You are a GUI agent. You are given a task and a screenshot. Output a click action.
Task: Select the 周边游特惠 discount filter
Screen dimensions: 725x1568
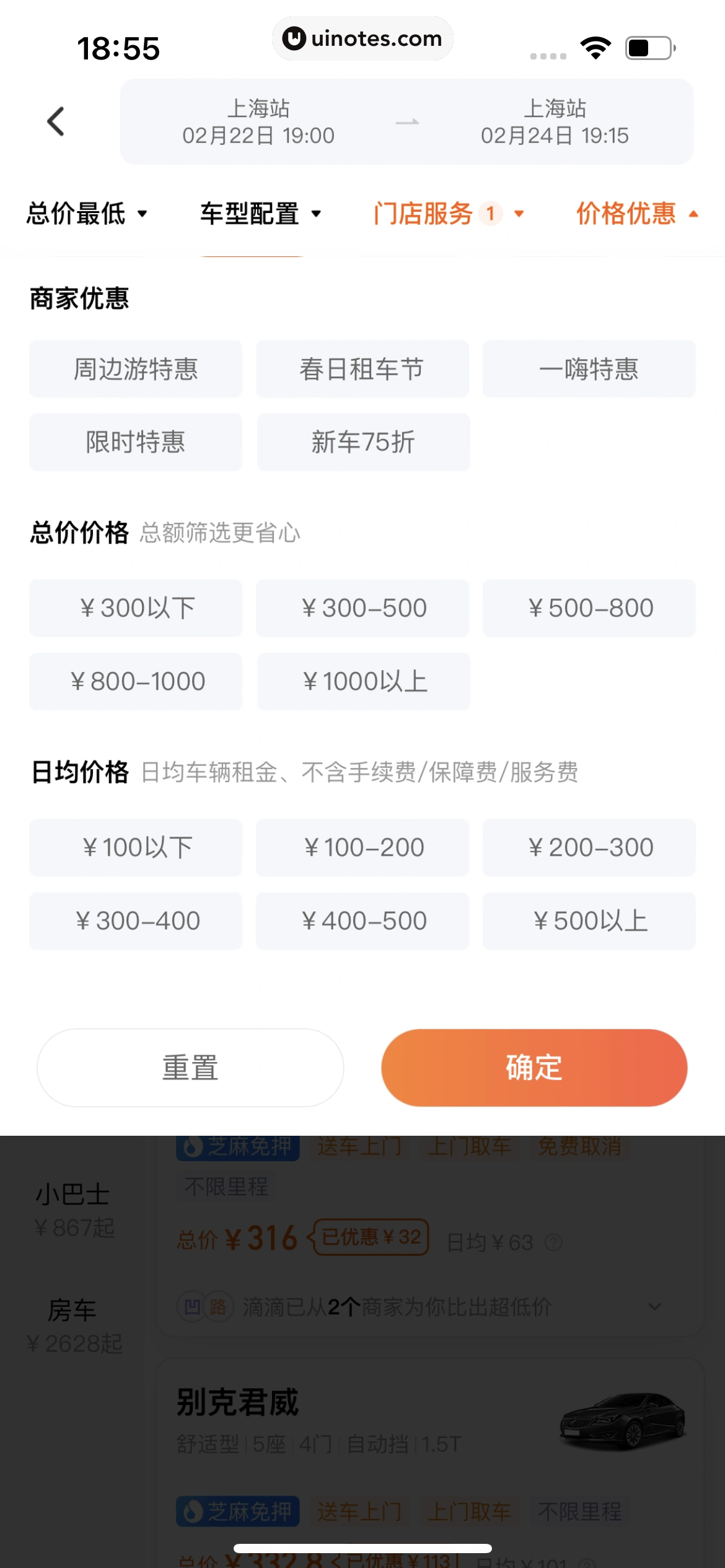(135, 369)
